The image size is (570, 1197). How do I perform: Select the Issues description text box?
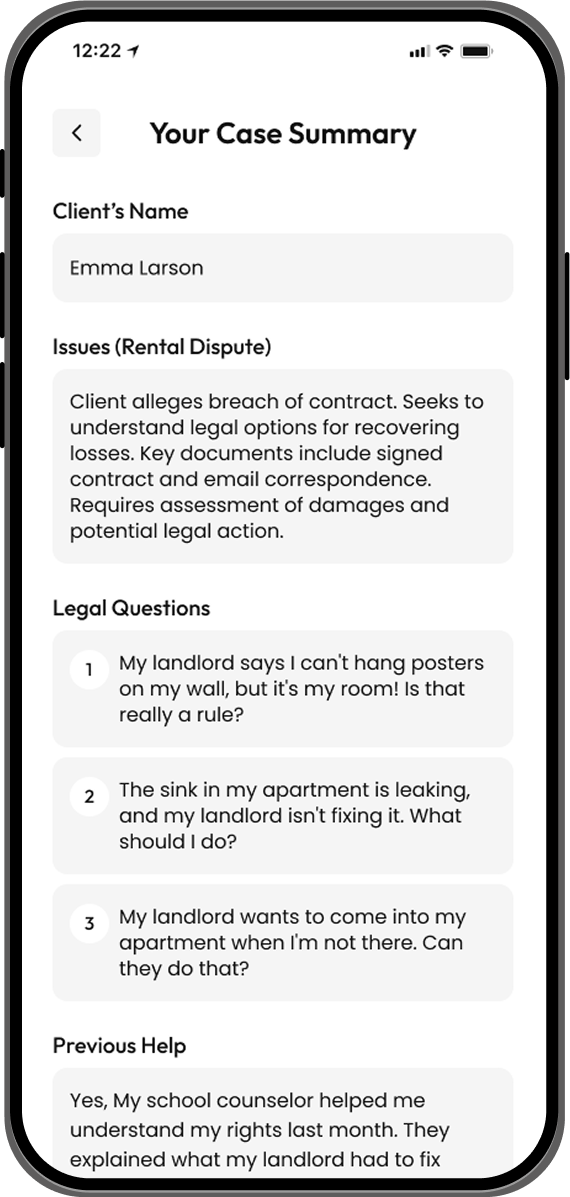[x=283, y=466]
